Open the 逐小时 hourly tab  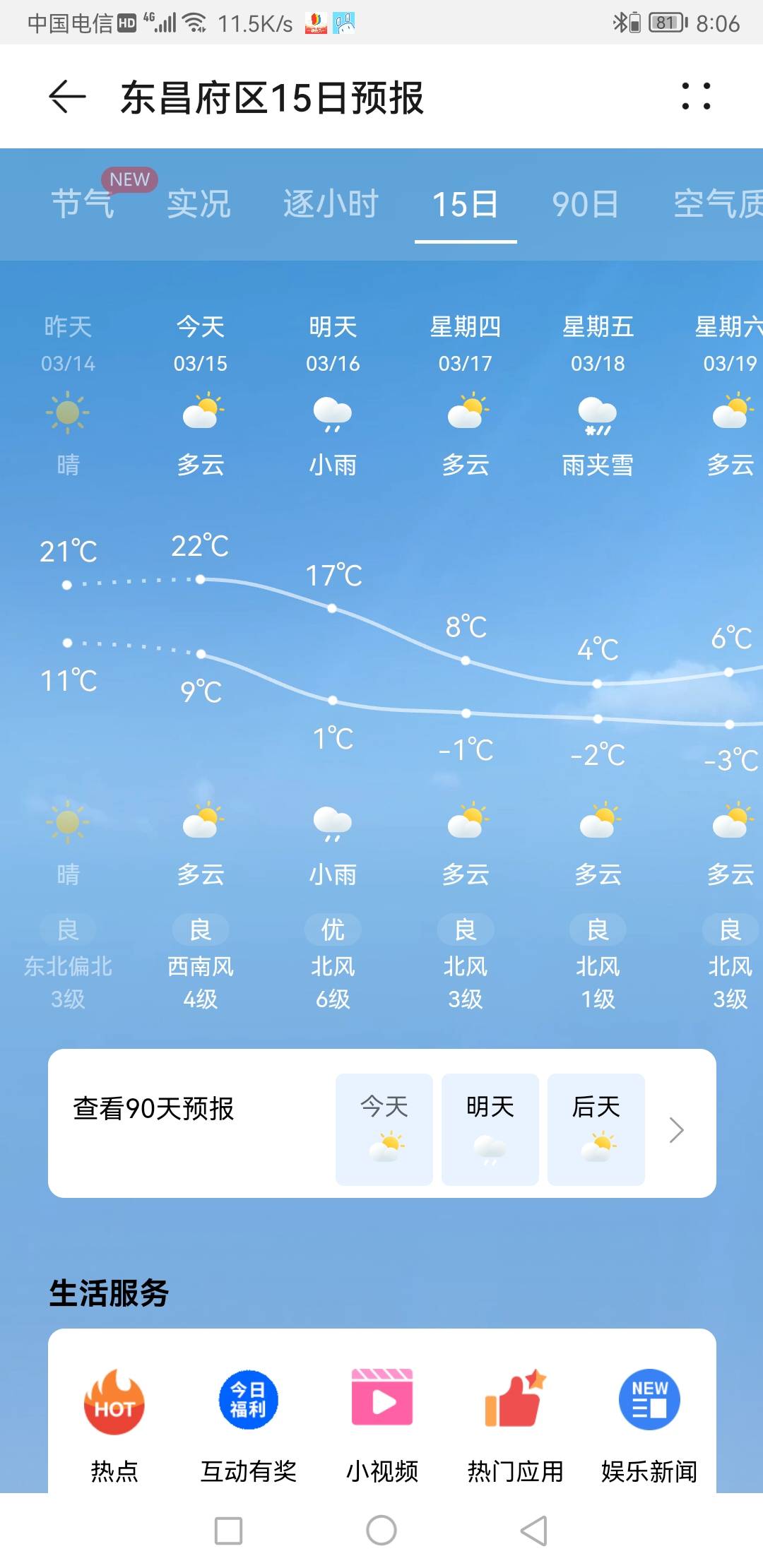(x=331, y=204)
